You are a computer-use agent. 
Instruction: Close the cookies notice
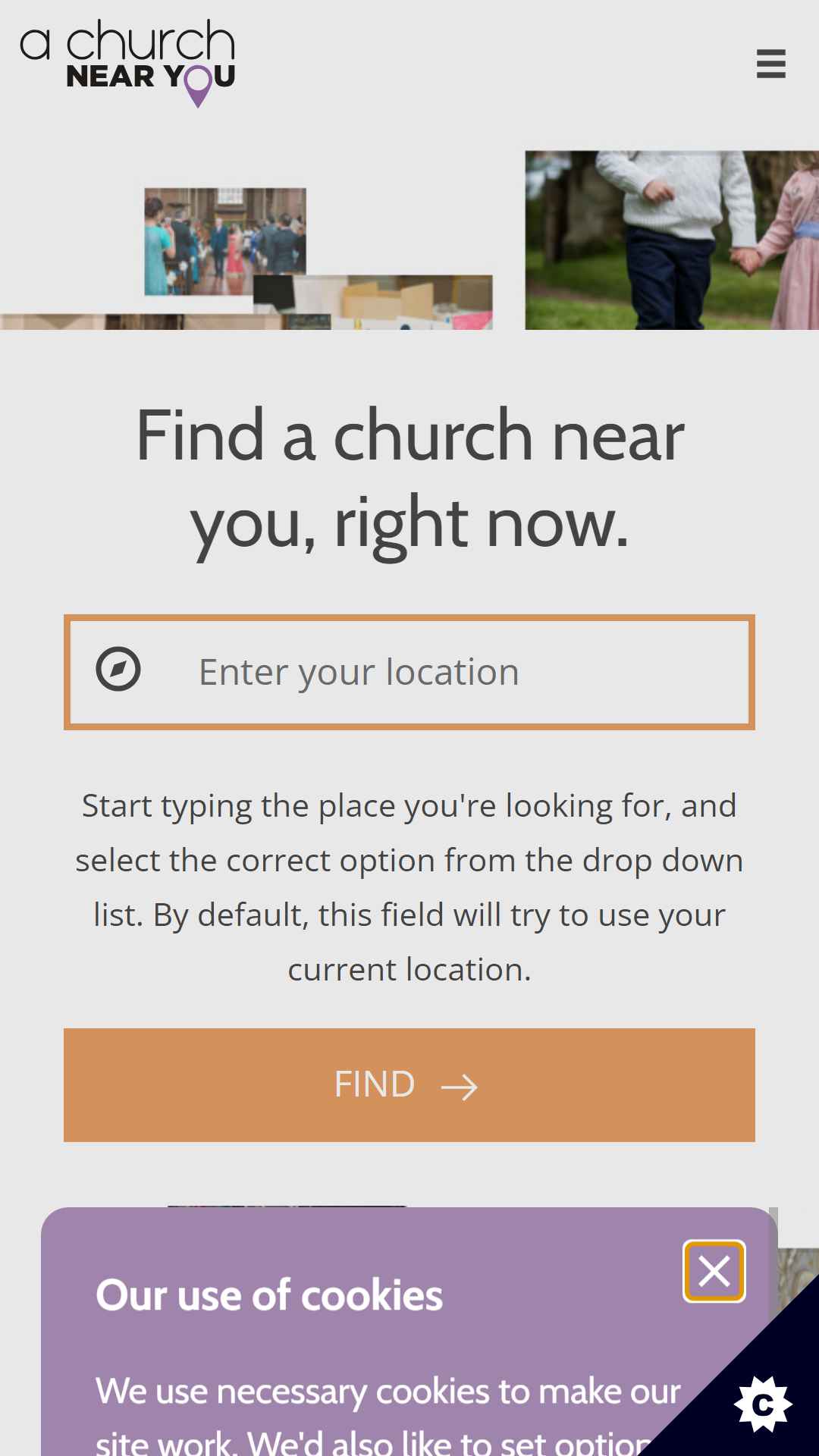click(714, 1272)
